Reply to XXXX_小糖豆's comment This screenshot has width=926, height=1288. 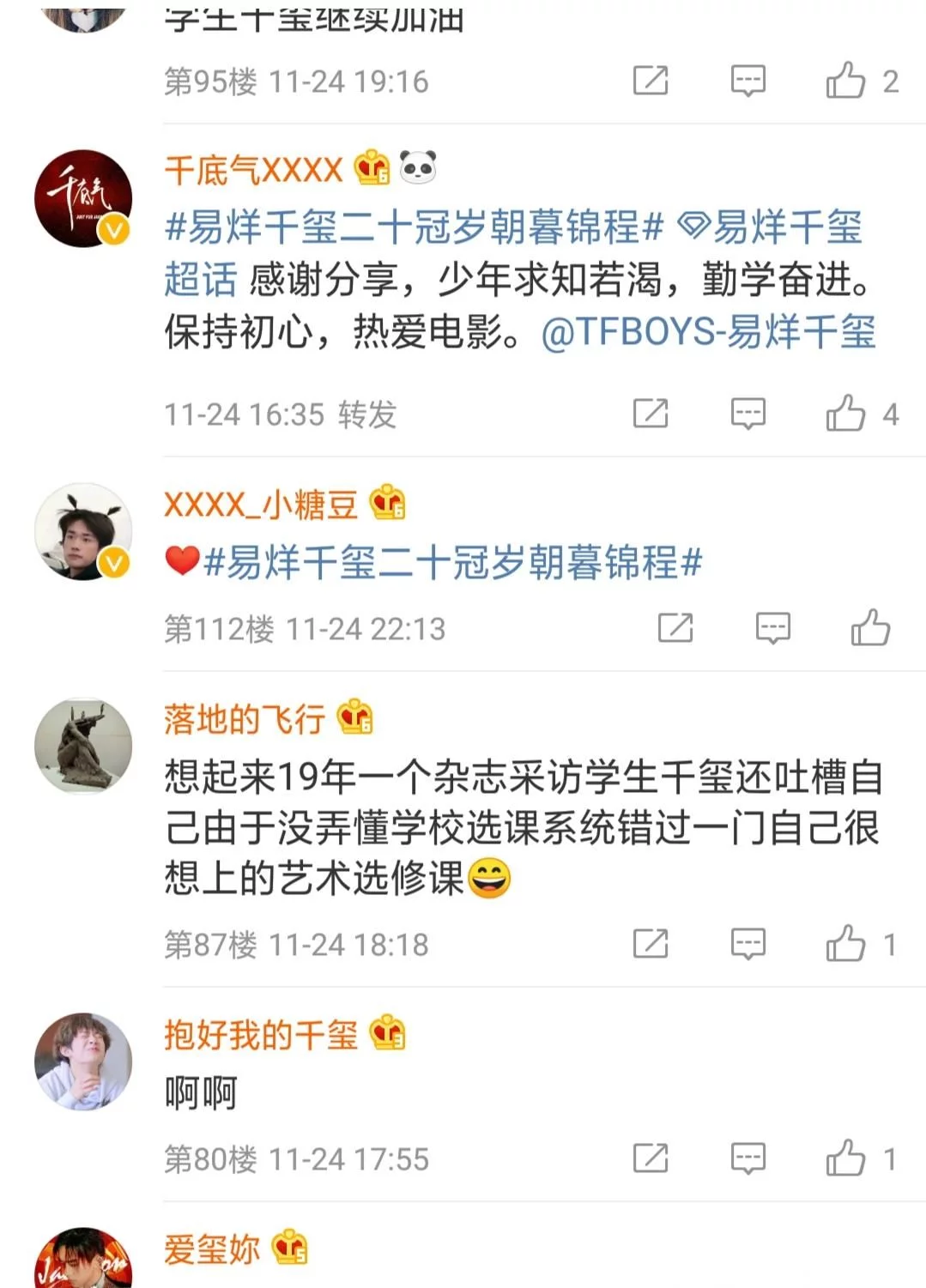point(772,628)
